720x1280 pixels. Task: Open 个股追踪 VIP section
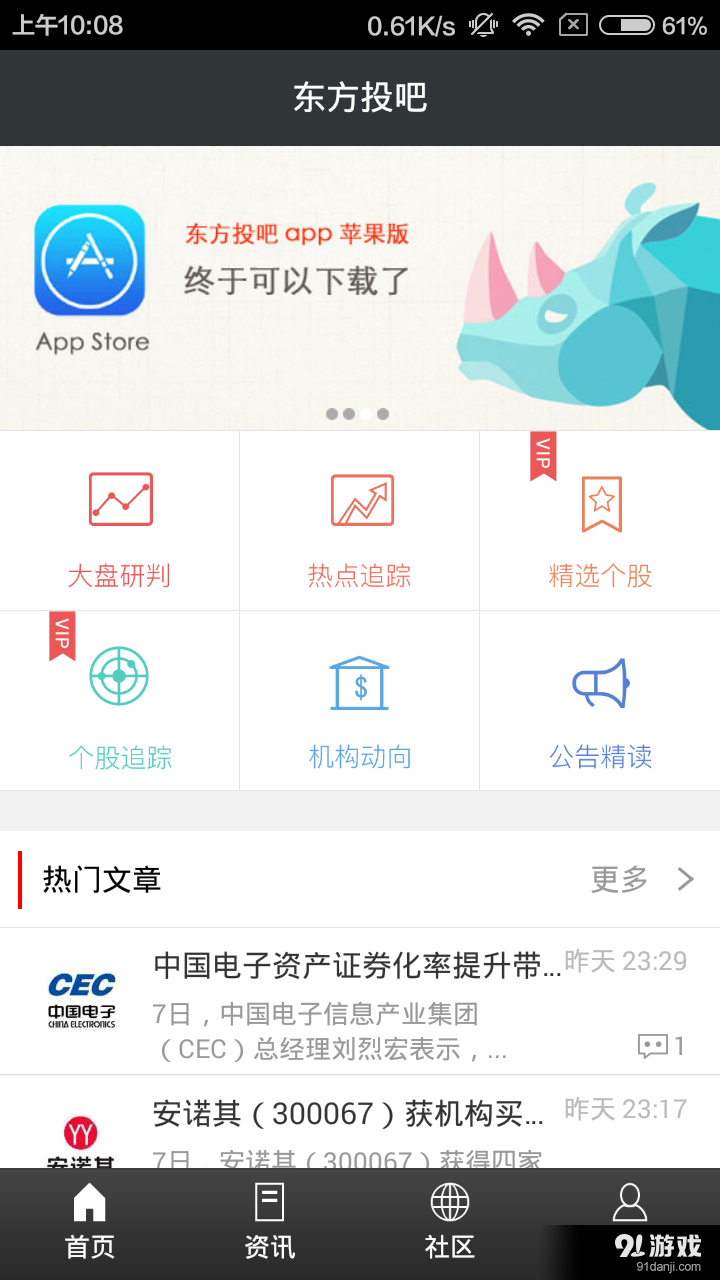pyautogui.click(x=120, y=702)
